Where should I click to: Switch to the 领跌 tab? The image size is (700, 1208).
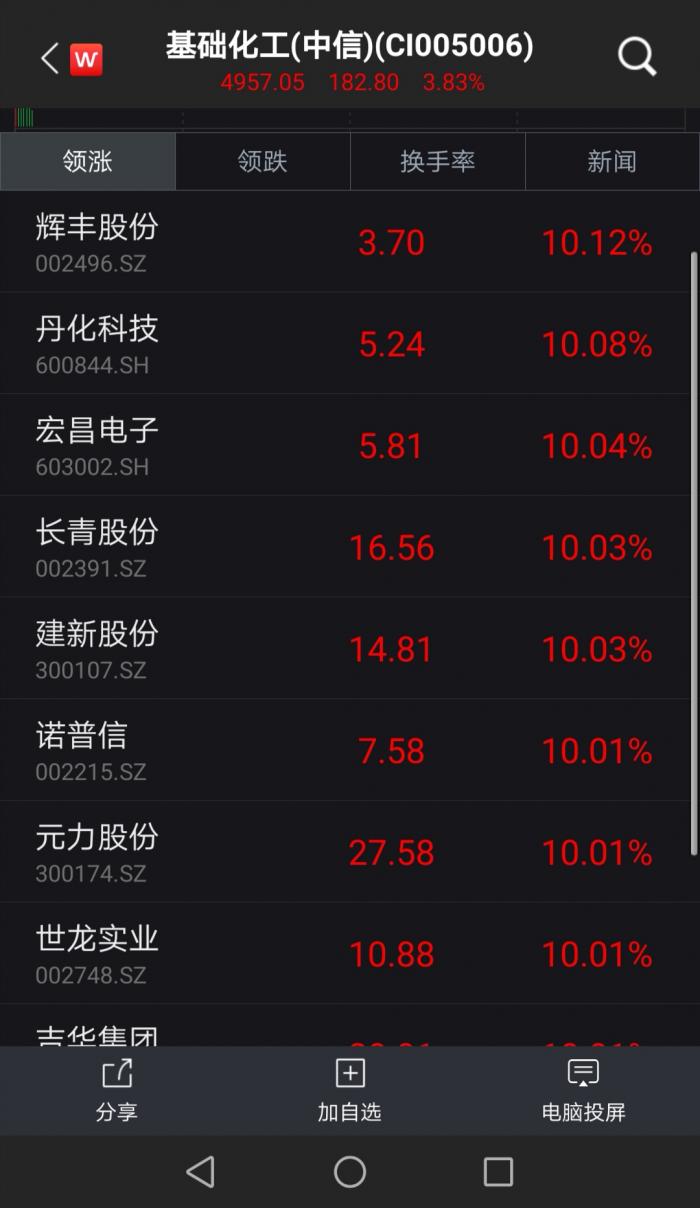pyautogui.click(x=262, y=162)
